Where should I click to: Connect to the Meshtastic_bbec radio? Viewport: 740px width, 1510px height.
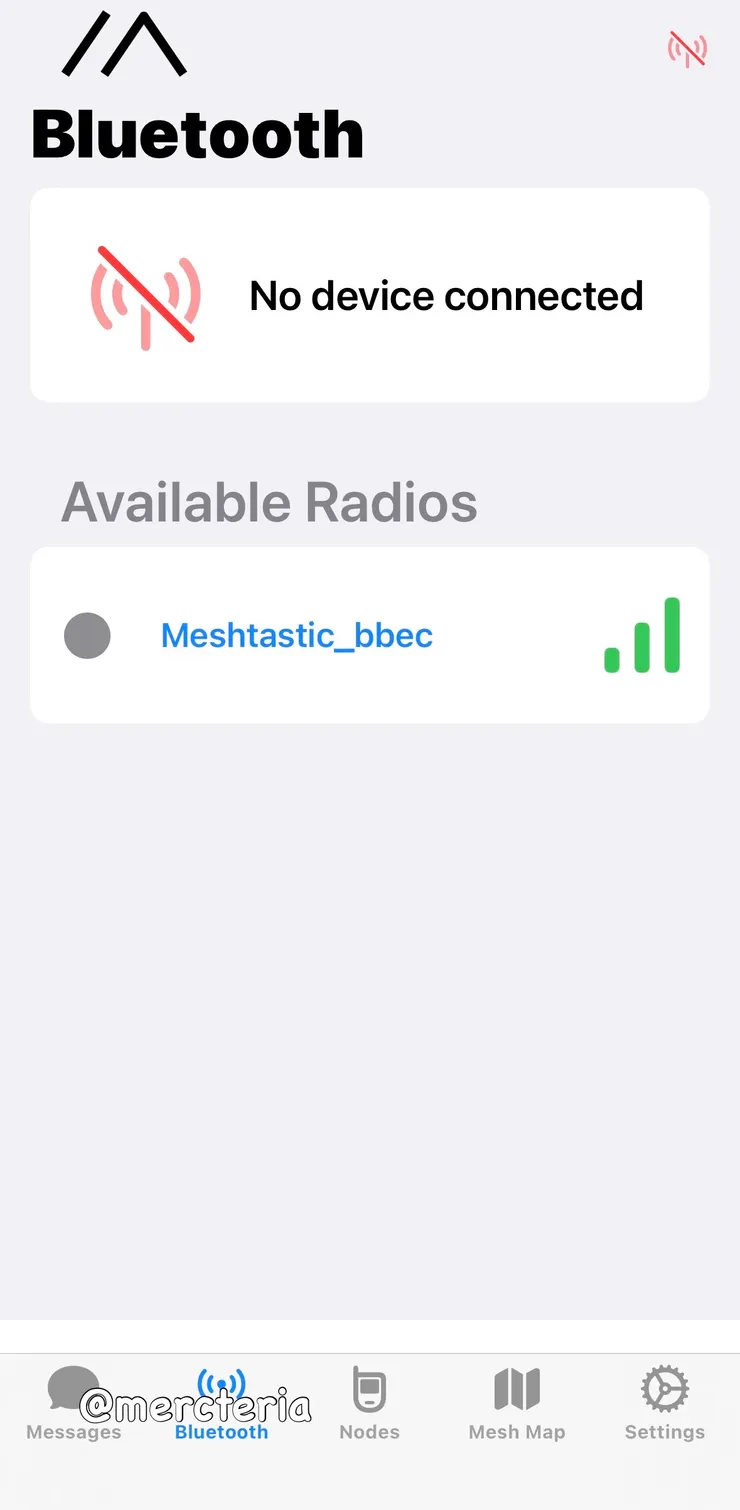coord(297,636)
